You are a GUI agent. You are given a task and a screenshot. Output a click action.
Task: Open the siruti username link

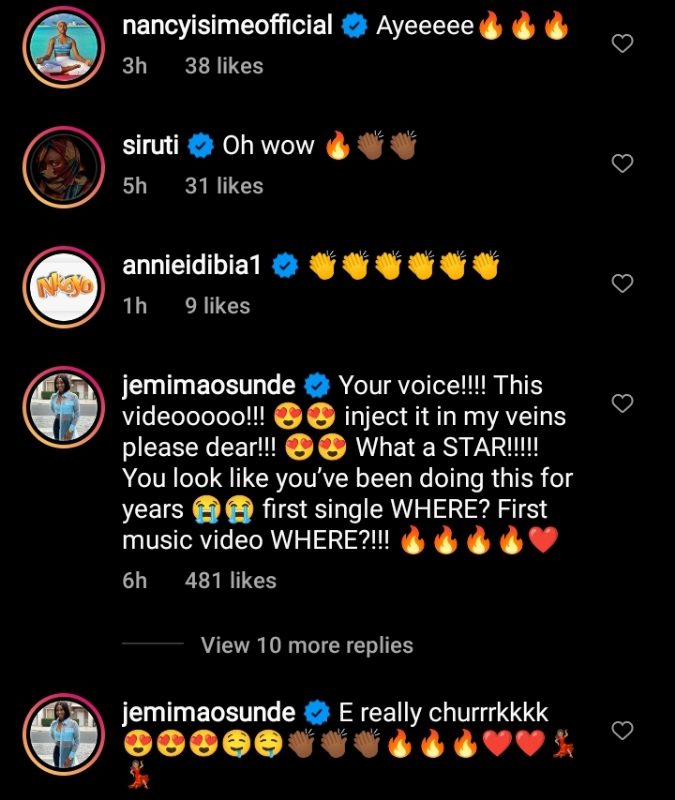click(150, 146)
